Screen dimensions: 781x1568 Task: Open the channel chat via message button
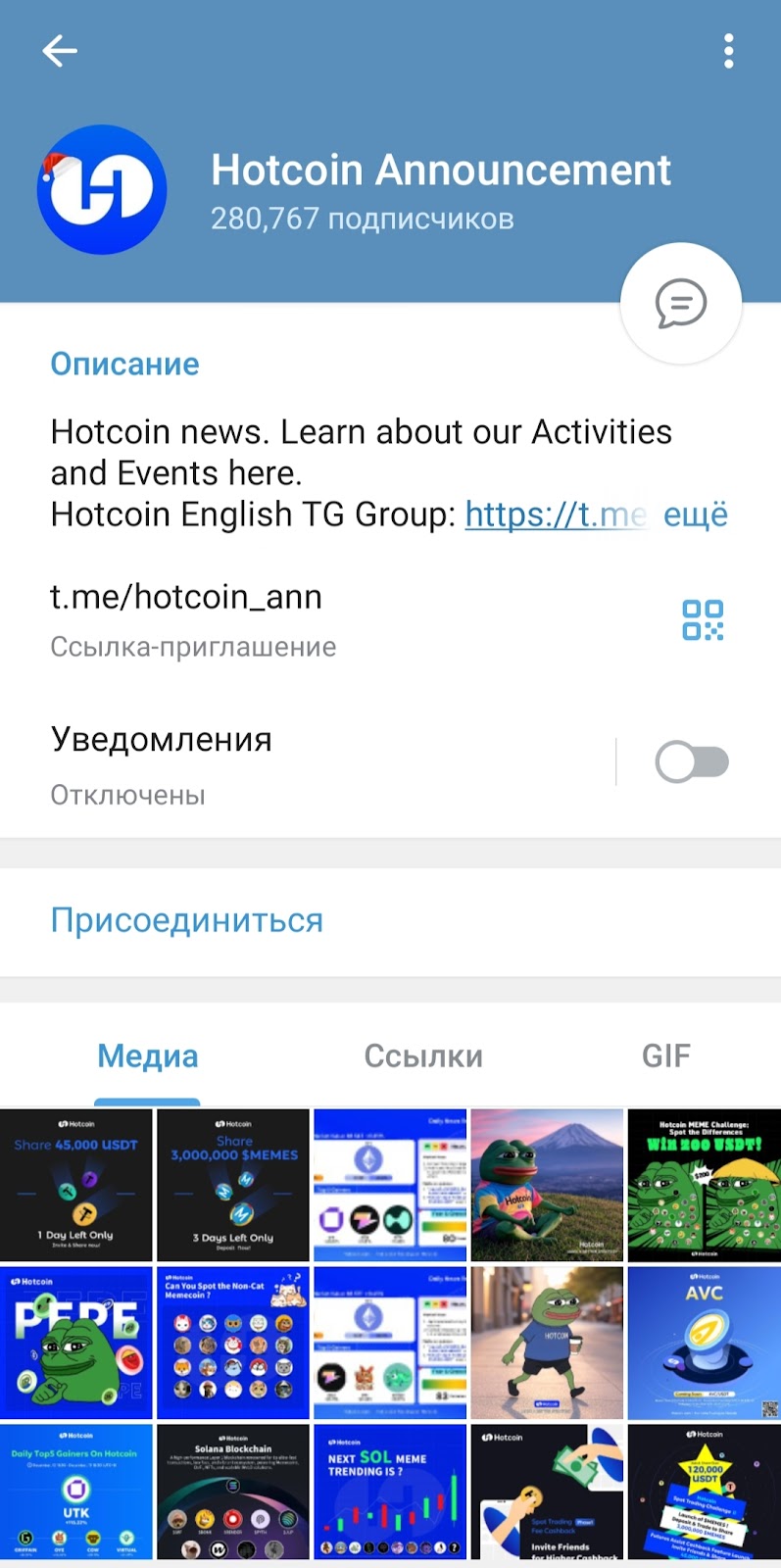[x=680, y=304]
